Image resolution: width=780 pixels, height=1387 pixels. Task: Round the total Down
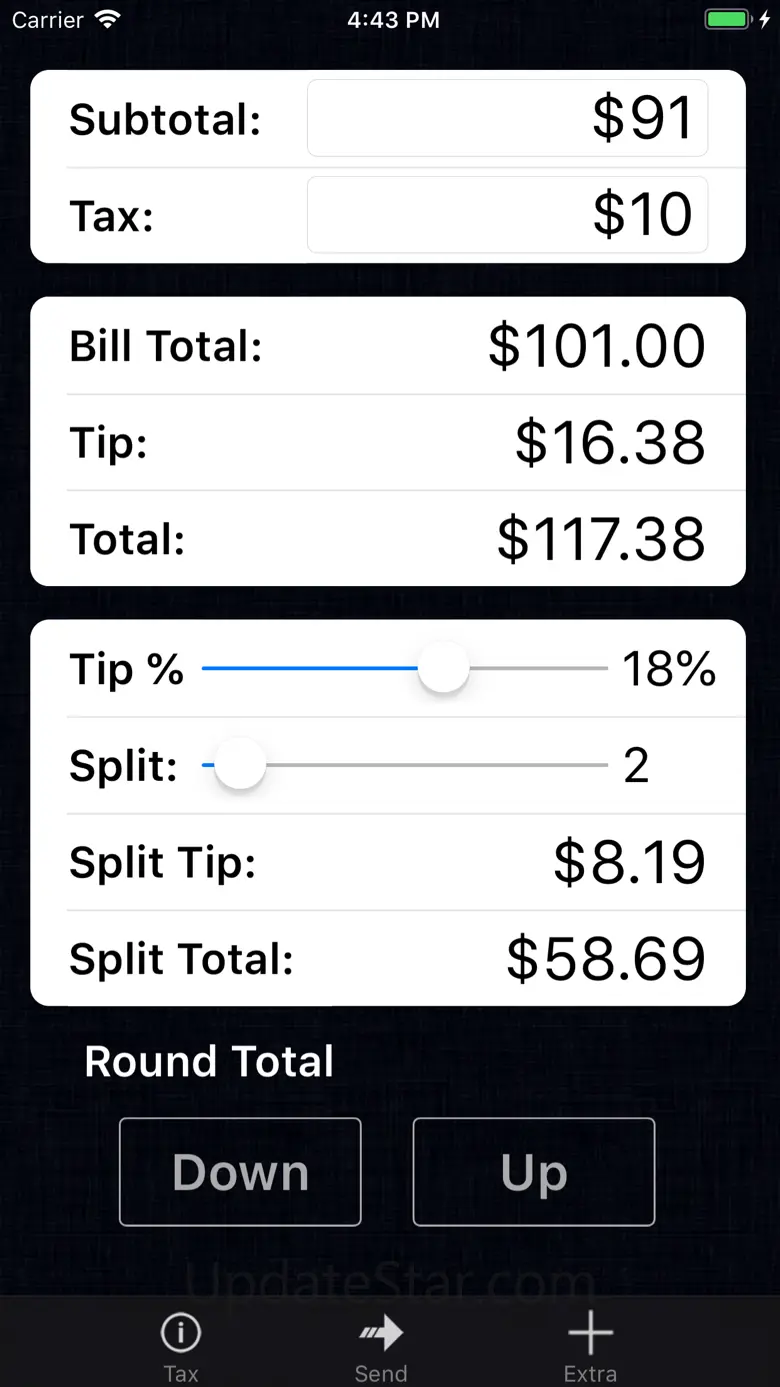(240, 1172)
